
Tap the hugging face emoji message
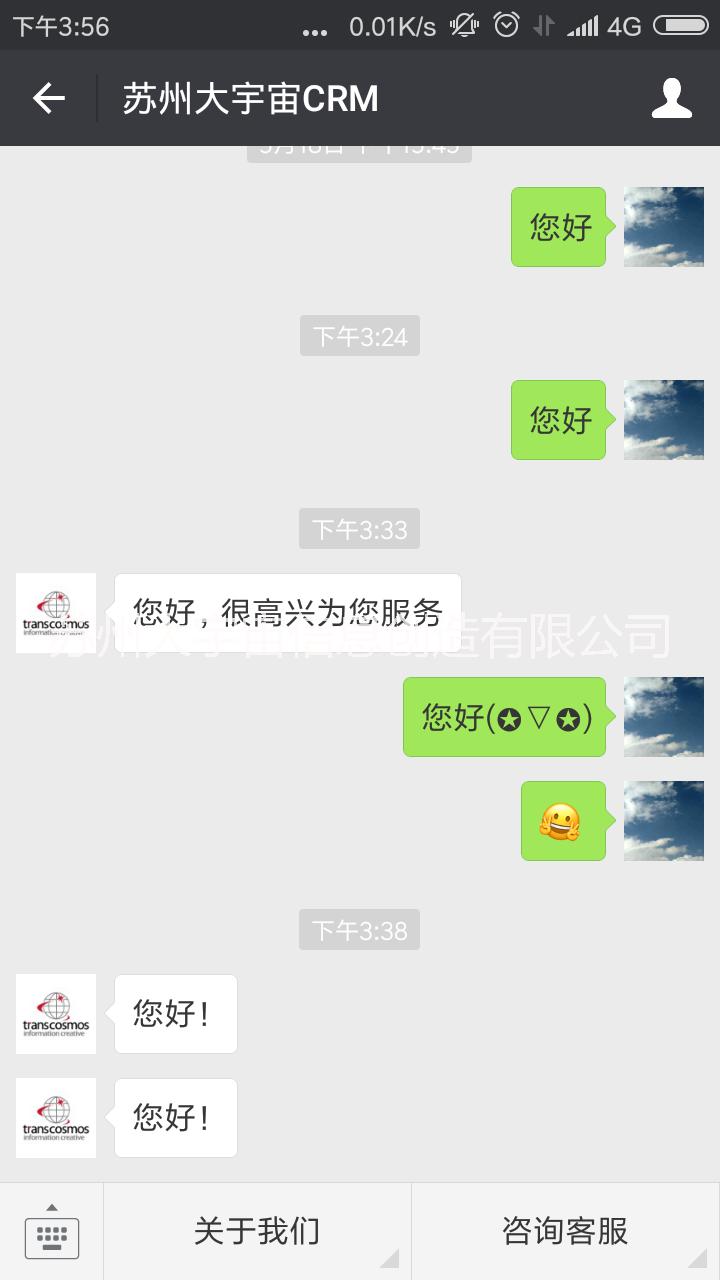[x=562, y=822]
